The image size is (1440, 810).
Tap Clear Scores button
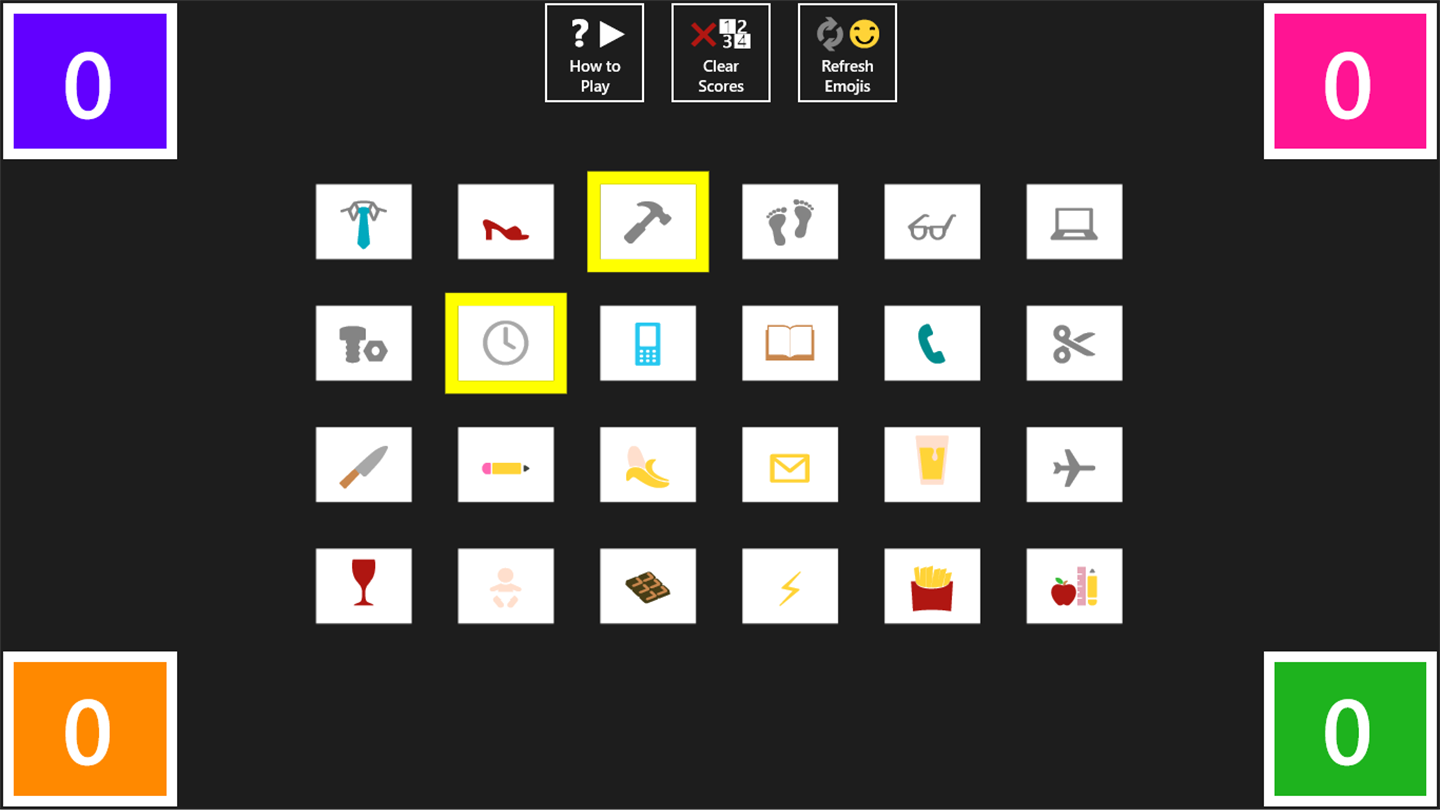pyautogui.click(x=720, y=53)
